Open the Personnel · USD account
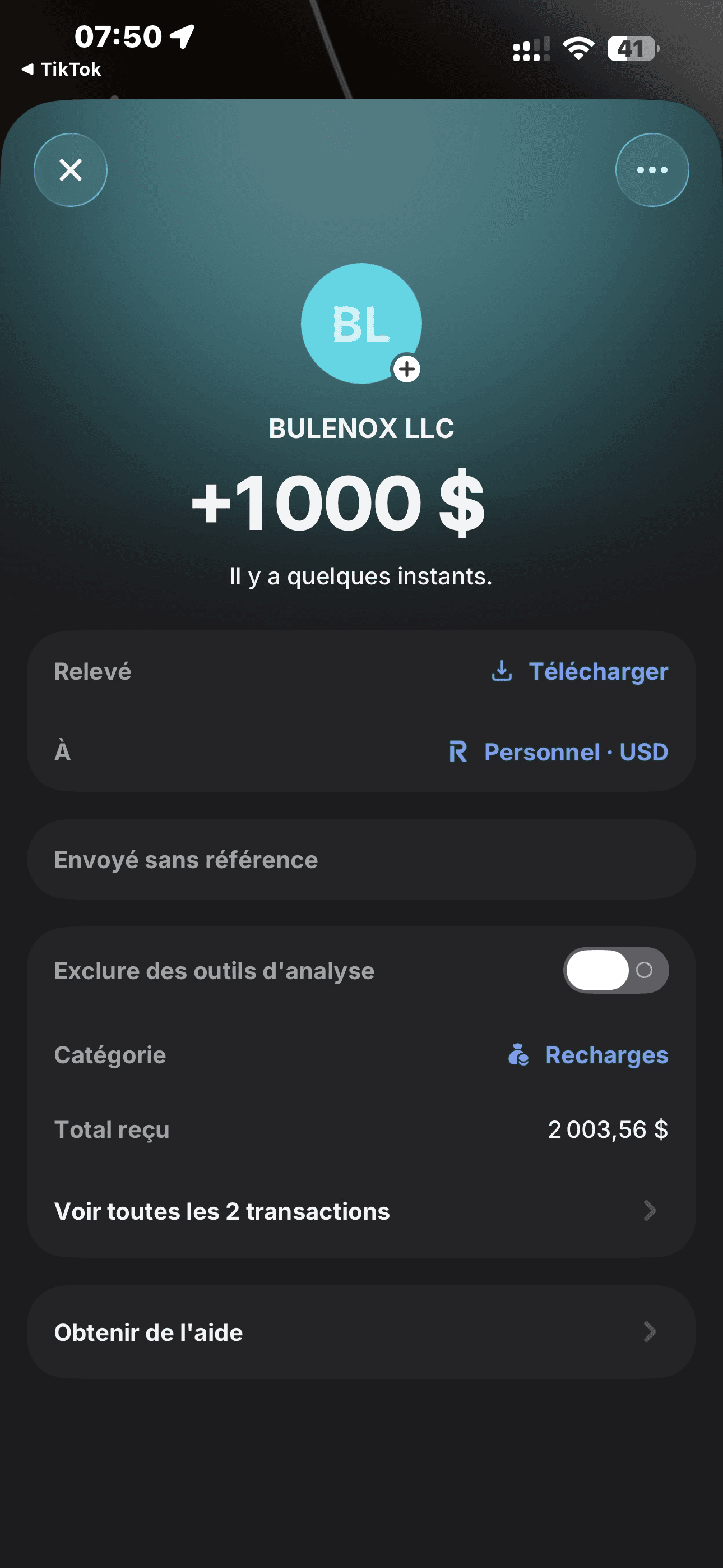Viewport: 723px width, 1568px height. coord(559,753)
